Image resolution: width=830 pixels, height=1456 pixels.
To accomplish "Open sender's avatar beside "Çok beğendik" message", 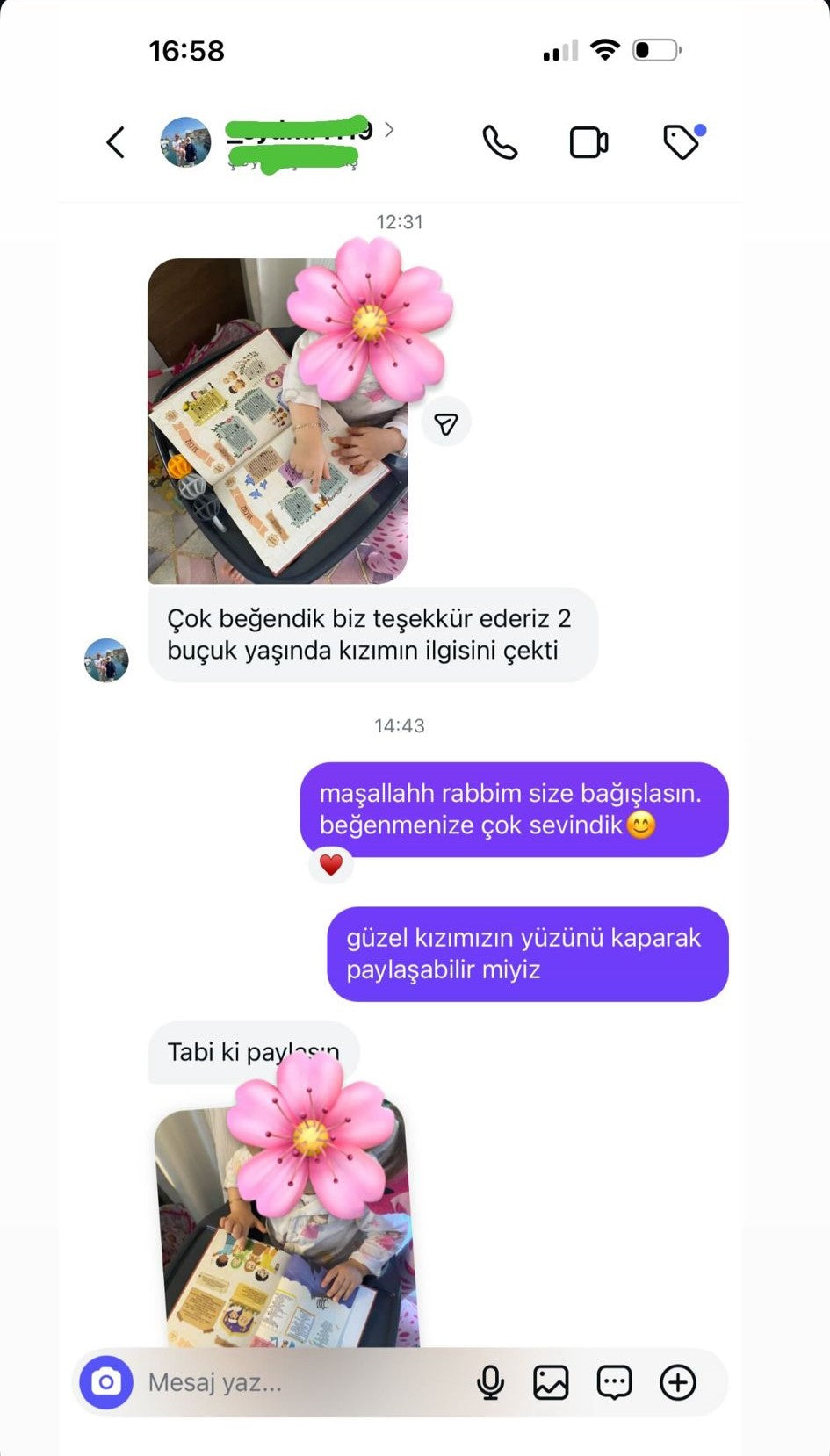I will point(106,660).
